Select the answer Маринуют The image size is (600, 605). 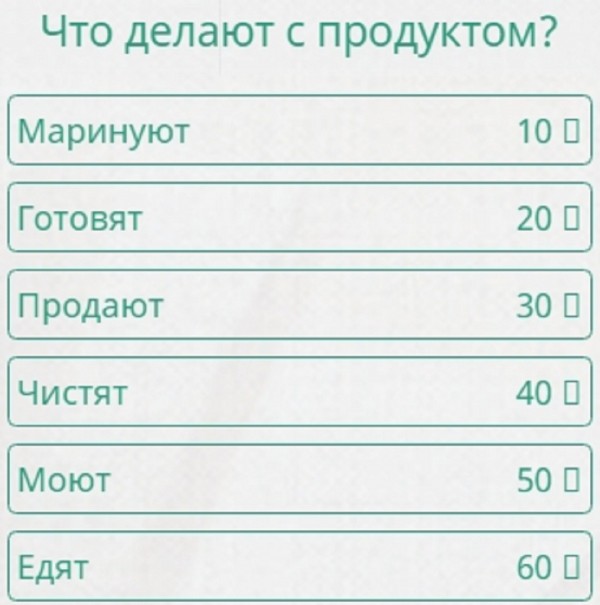pyautogui.click(x=299, y=131)
